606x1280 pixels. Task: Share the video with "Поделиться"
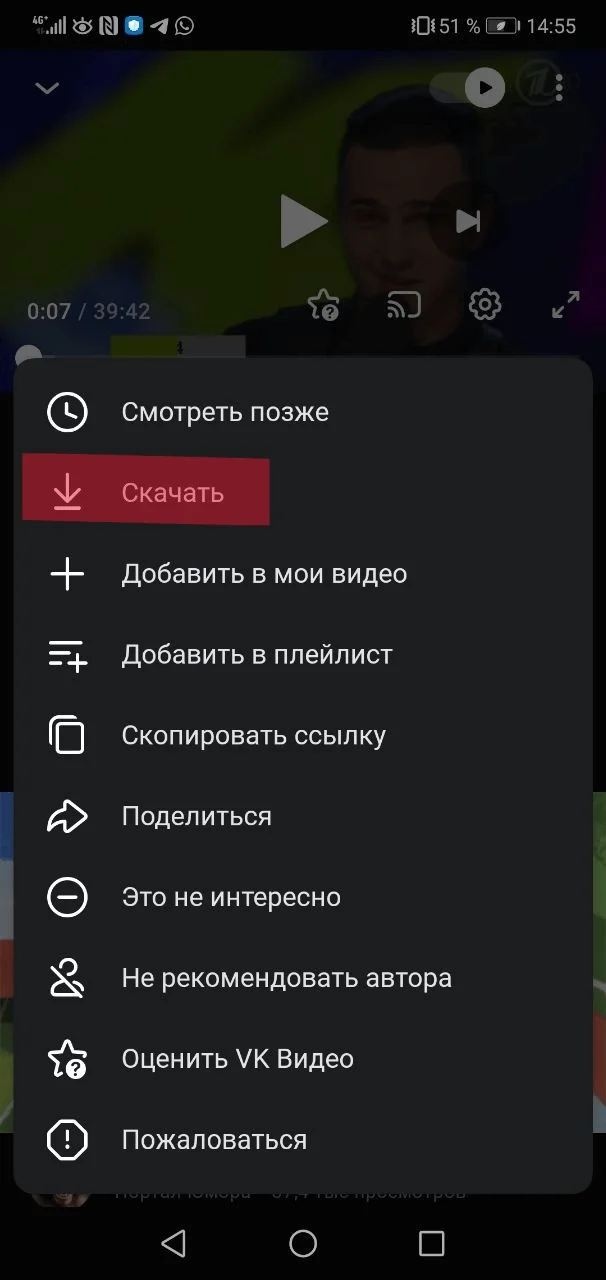tap(196, 816)
